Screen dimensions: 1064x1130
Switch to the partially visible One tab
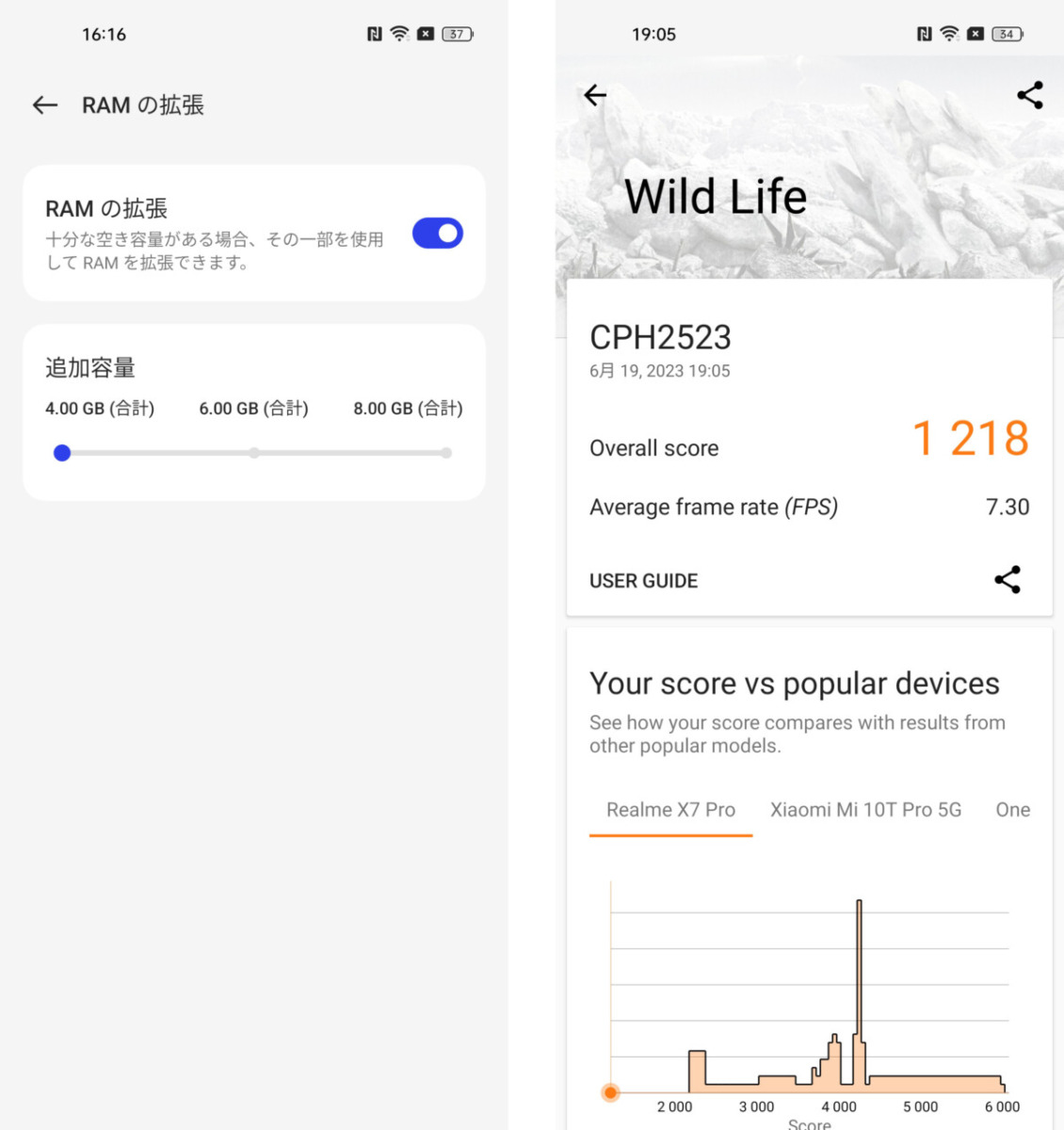pos(1013,810)
